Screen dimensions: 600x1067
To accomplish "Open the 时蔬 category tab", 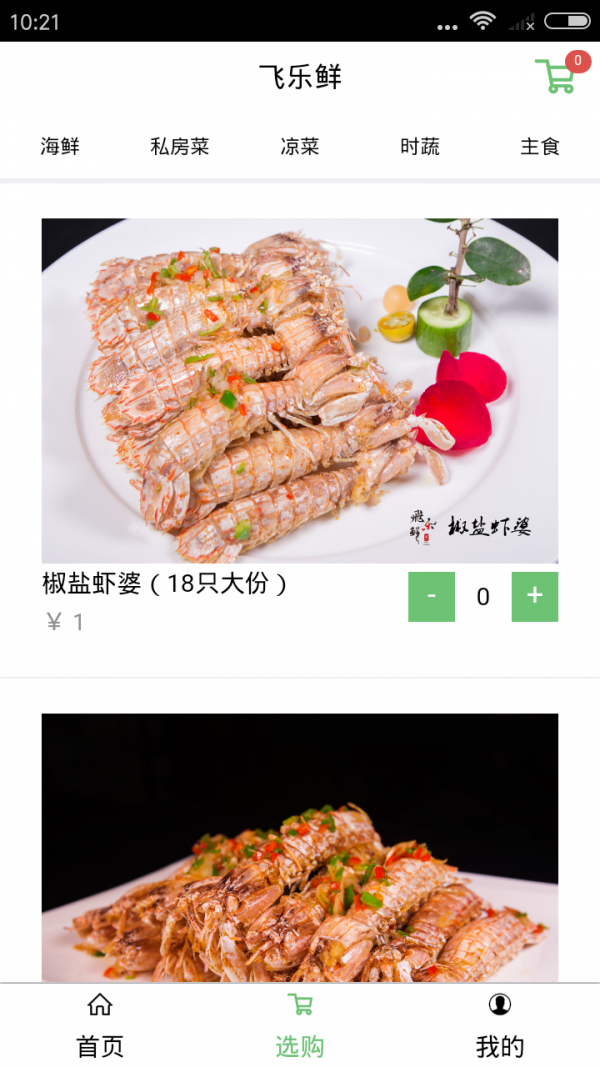I will [x=420, y=147].
